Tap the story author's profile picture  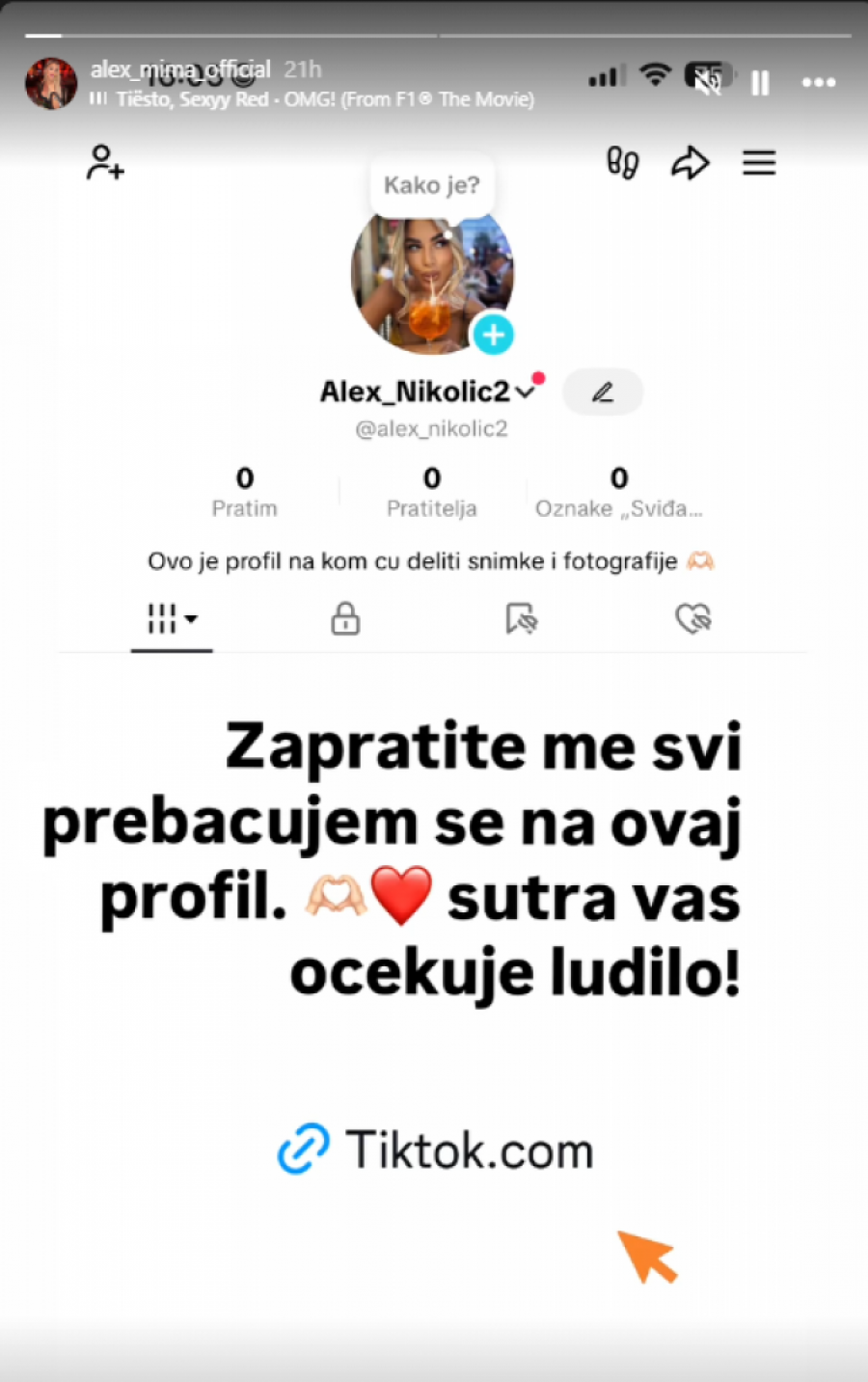click(x=50, y=83)
